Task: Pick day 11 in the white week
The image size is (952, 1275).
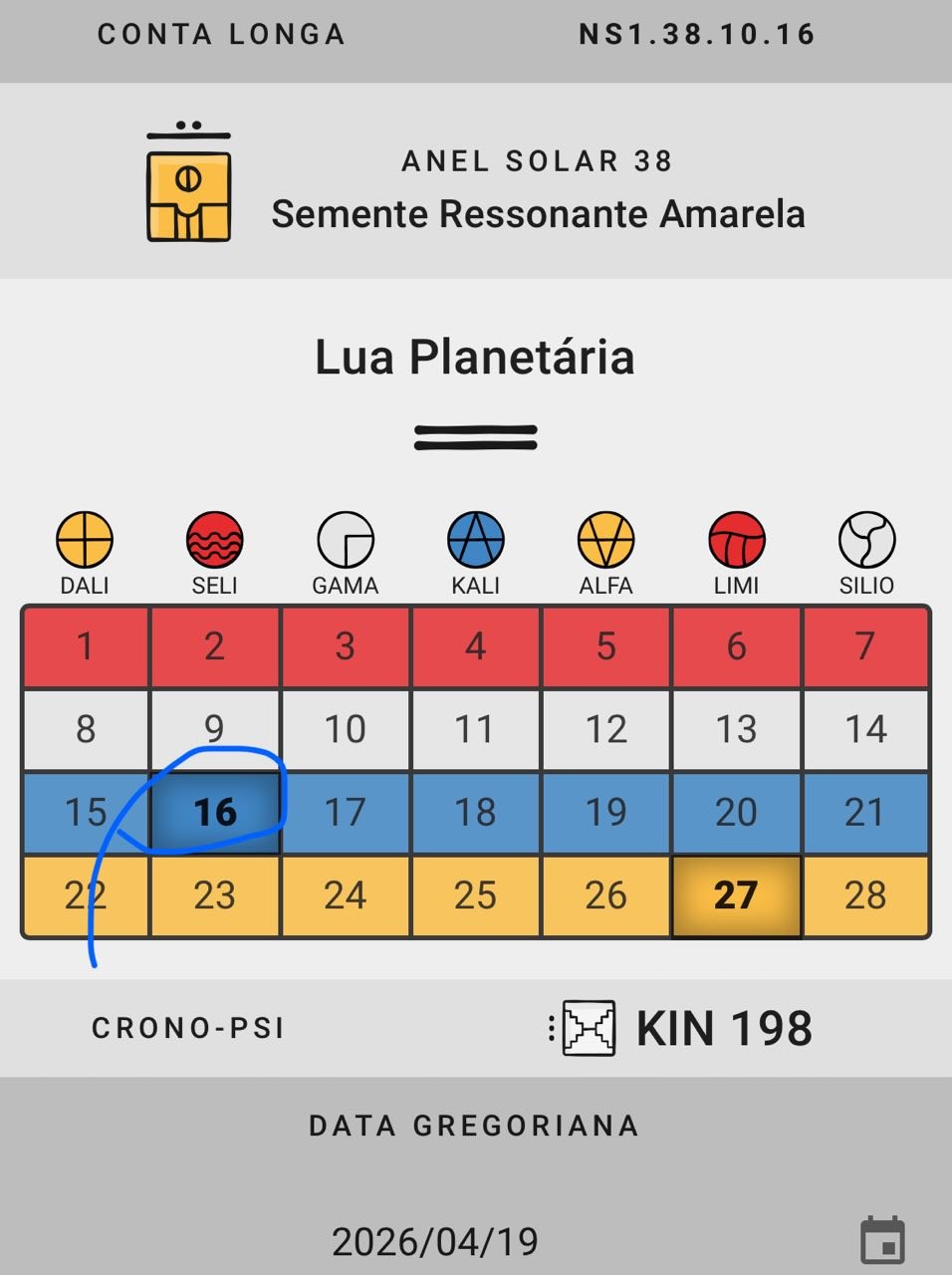Action: click(475, 730)
